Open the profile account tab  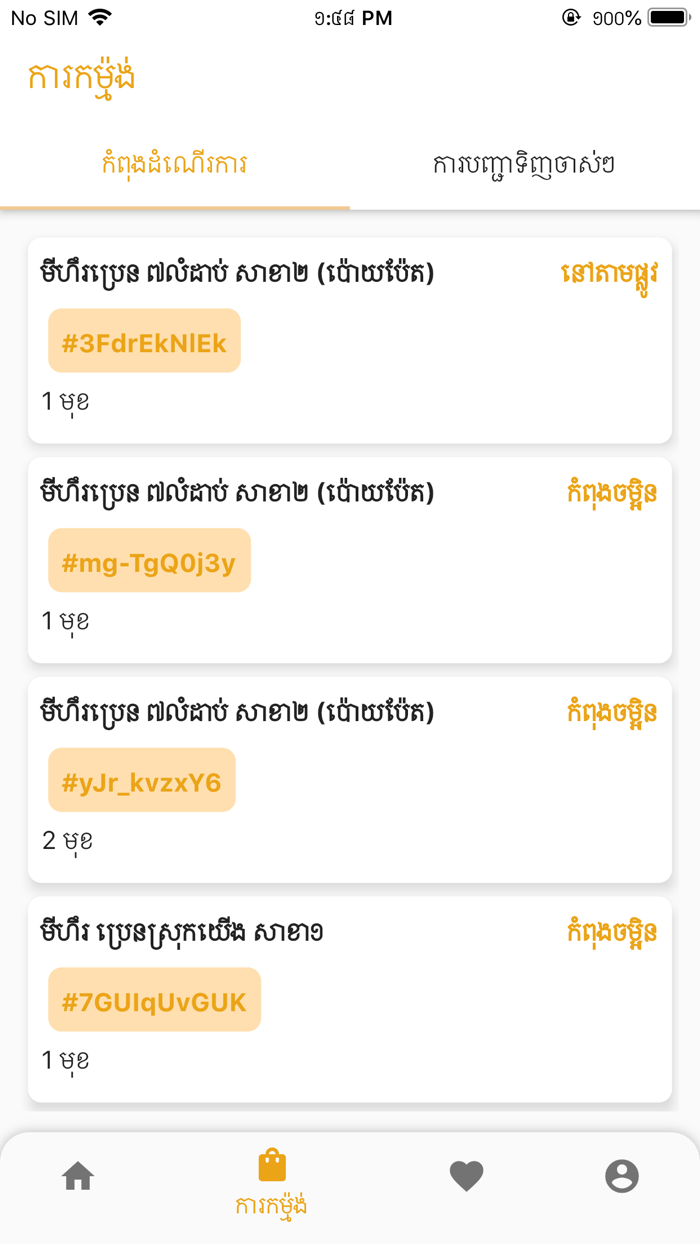[621, 1176]
